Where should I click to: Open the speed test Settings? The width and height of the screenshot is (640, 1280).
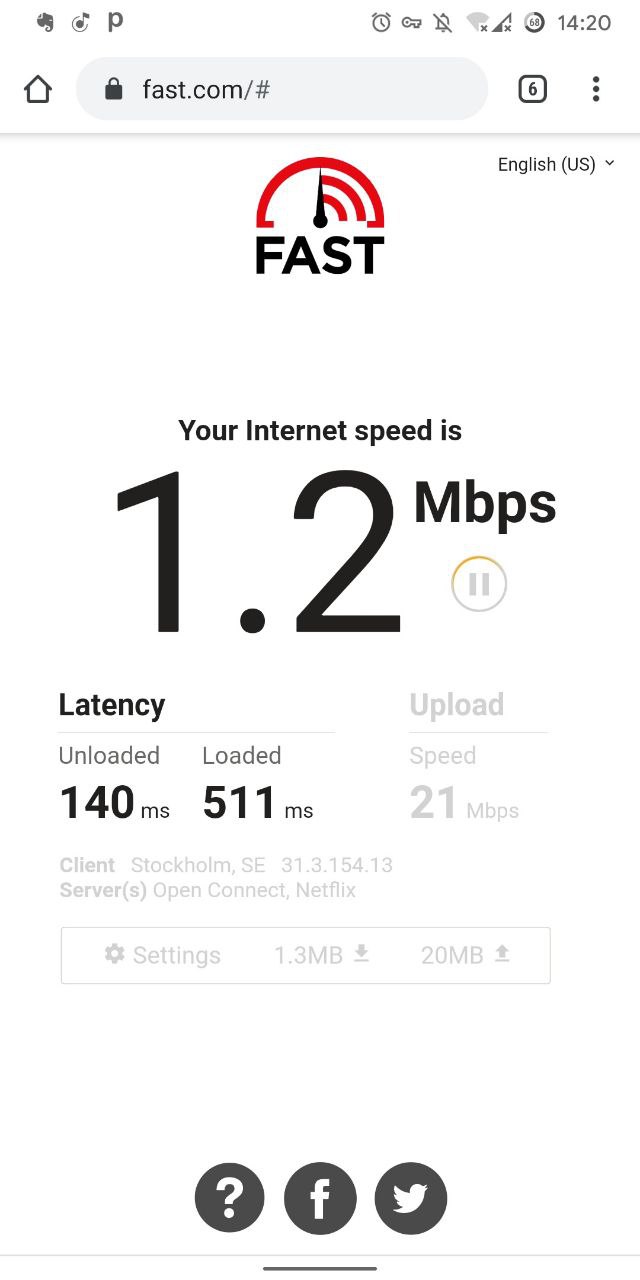[x=163, y=955]
